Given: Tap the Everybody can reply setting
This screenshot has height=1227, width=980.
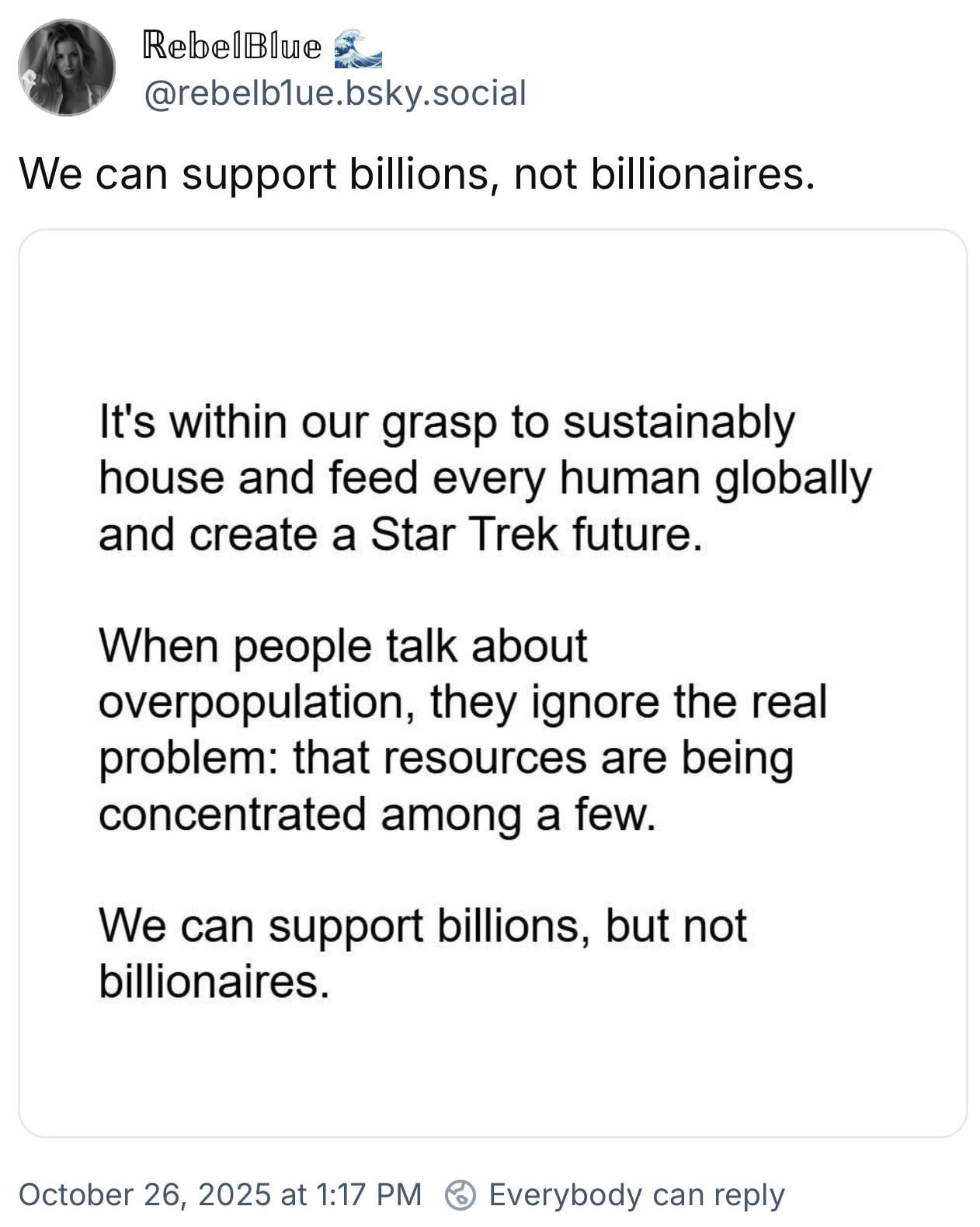Looking at the screenshot, I should [615, 1194].
